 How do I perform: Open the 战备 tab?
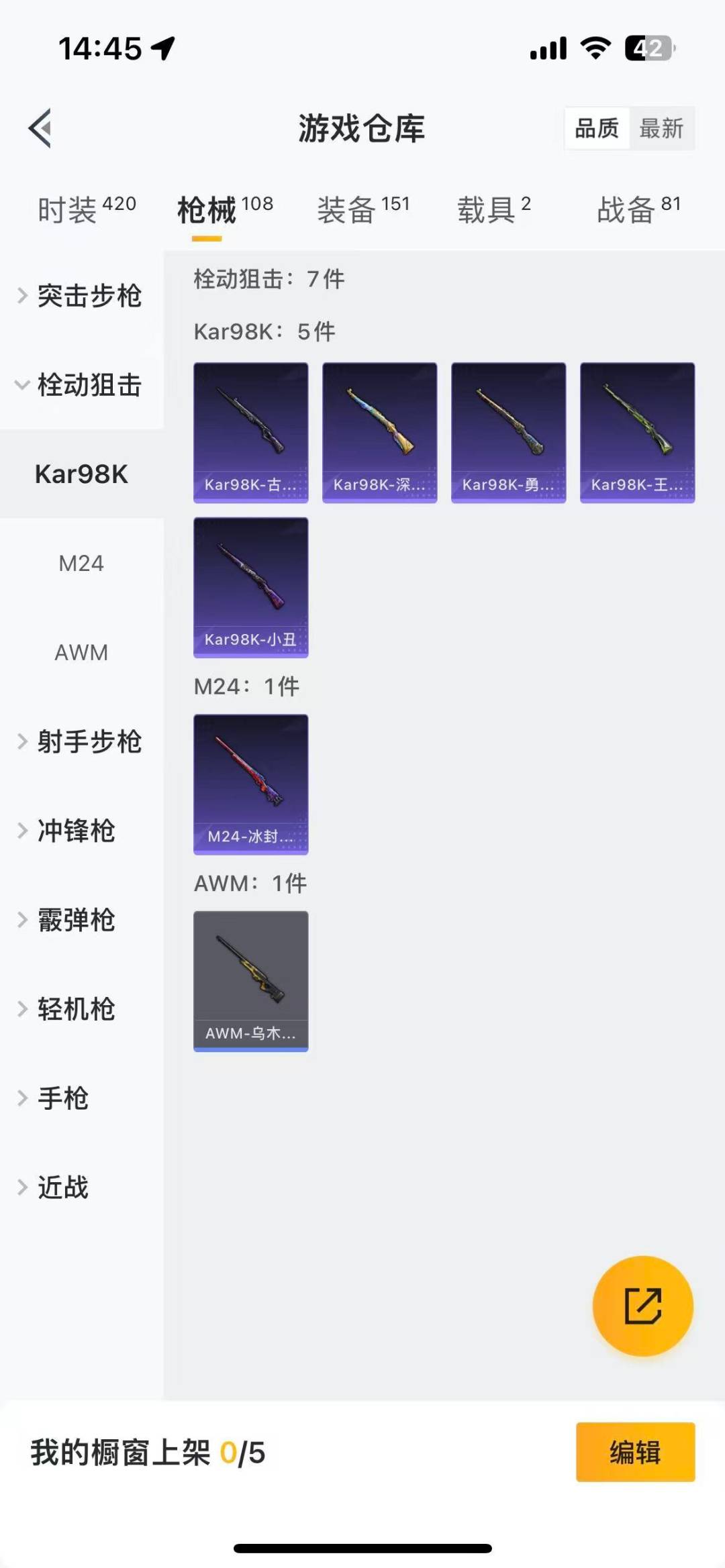coord(638,209)
